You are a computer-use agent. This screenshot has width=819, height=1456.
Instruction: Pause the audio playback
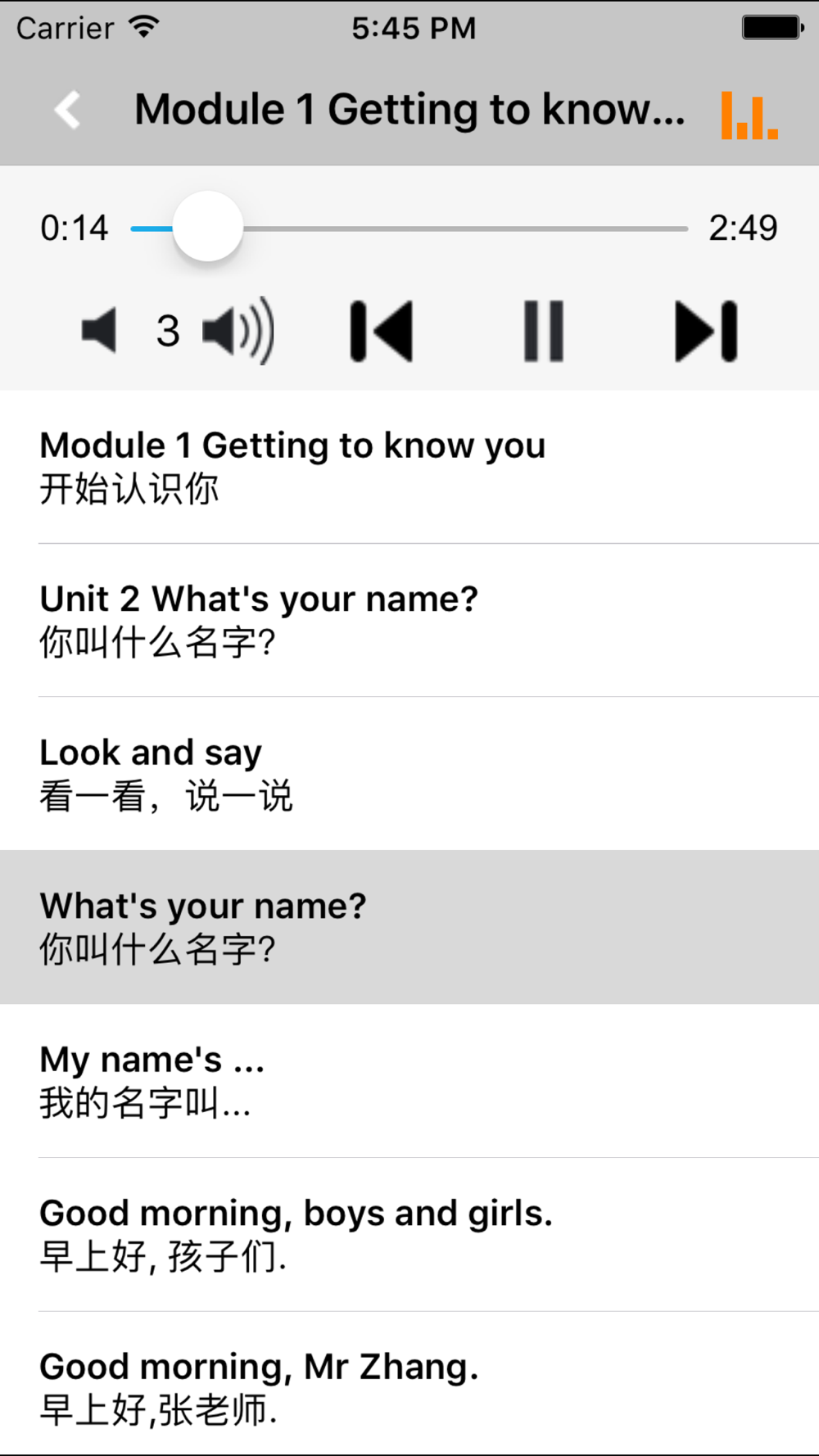(544, 331)
